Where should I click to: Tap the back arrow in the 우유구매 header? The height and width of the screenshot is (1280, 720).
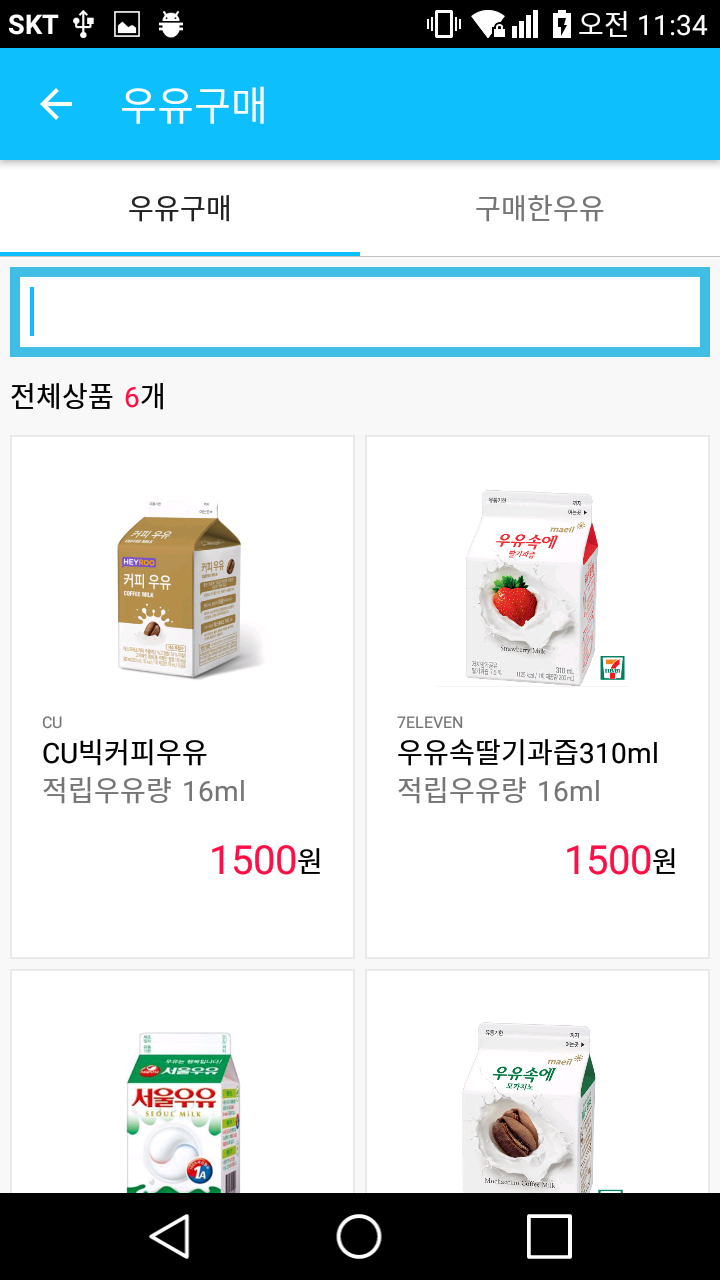point(57,104)
